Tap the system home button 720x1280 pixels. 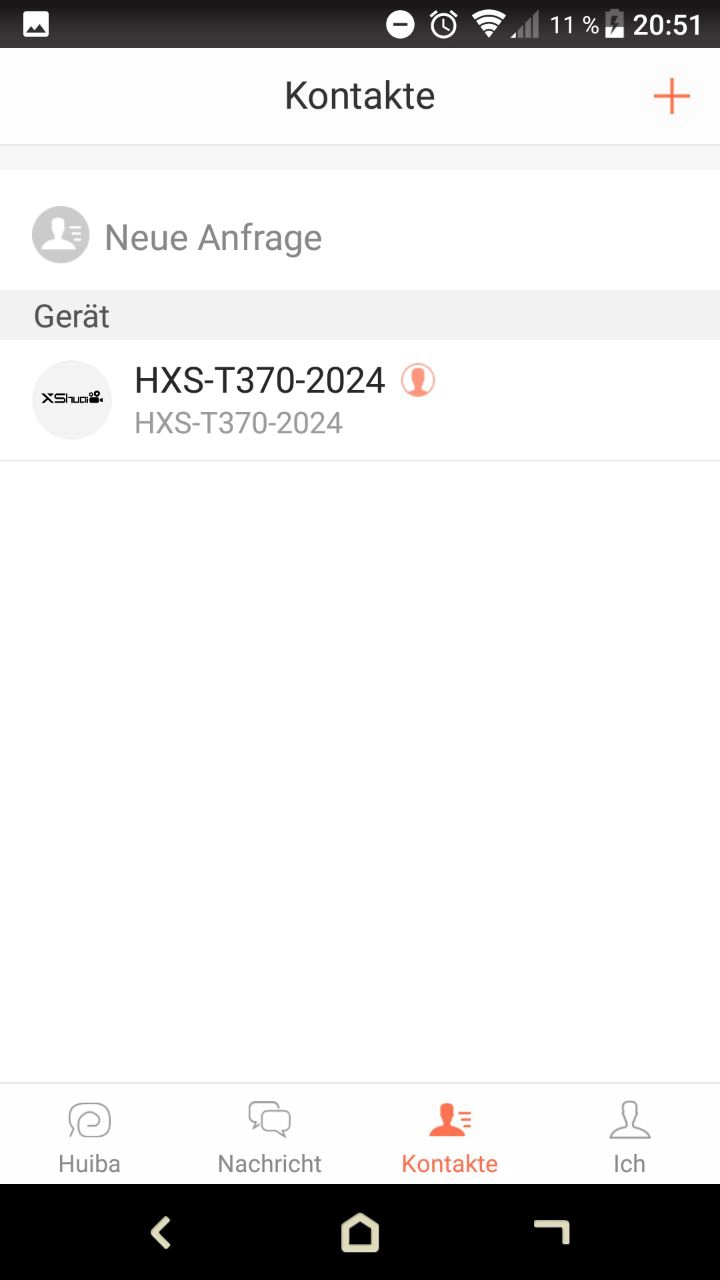tap(360, 1232)
